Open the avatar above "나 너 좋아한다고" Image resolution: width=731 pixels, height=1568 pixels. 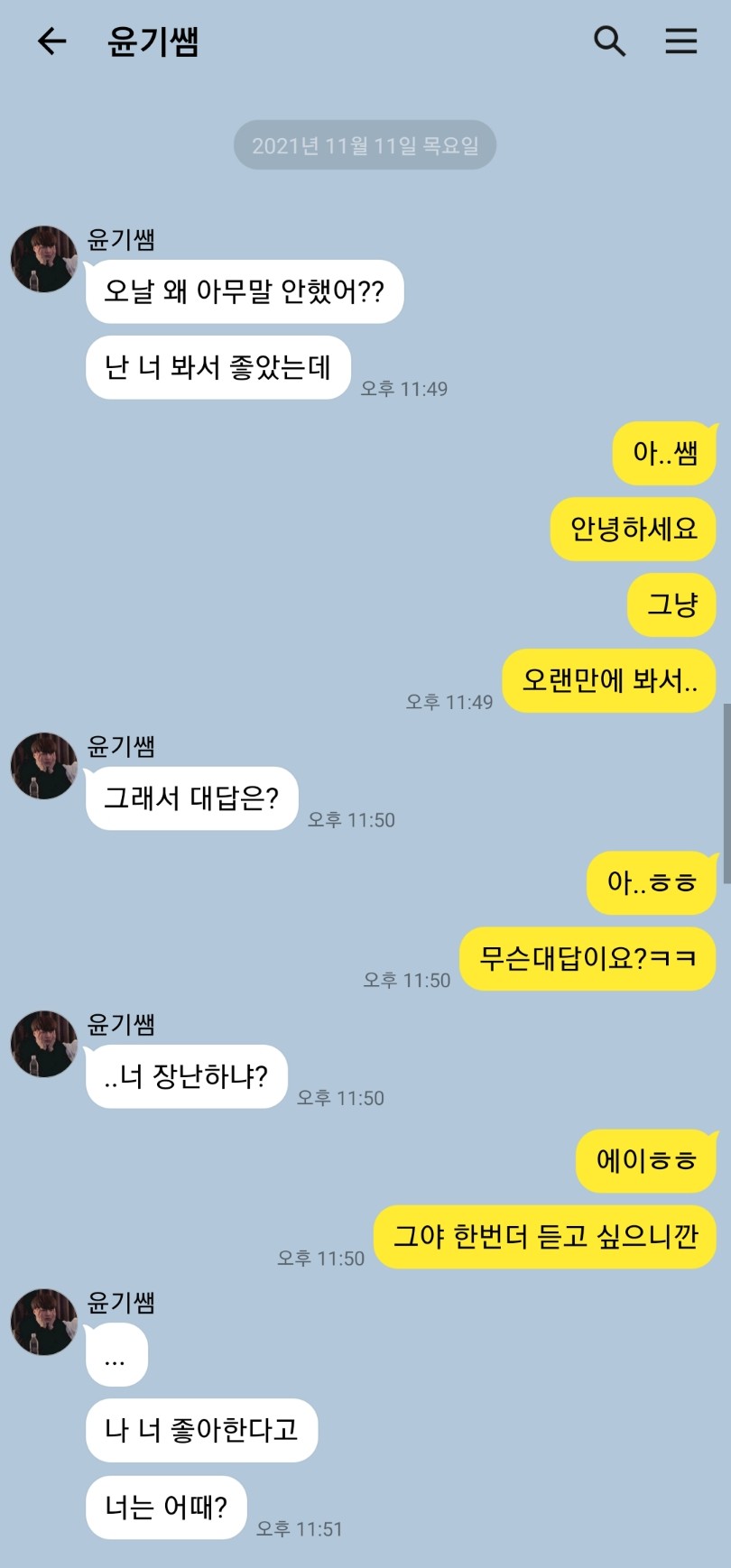[44, 1322]
